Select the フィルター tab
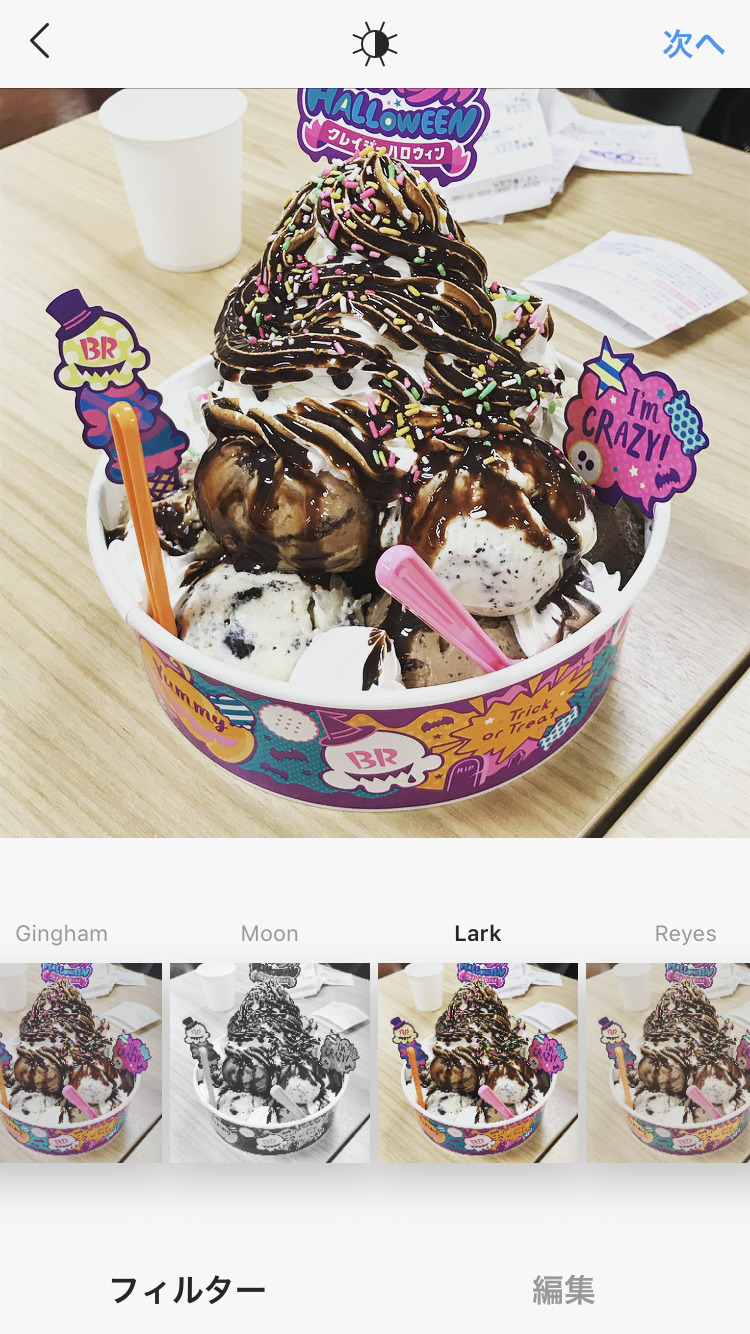The height and width of the screenshot is (1334, 750). pos(187,1290)
